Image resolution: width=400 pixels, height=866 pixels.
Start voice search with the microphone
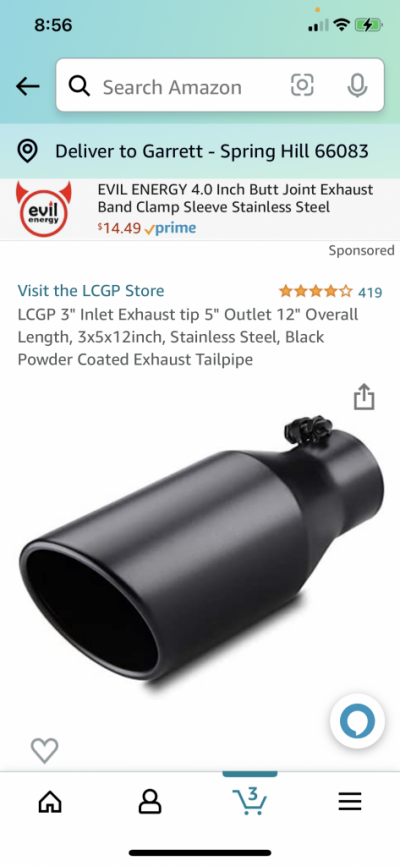(357, 86)
